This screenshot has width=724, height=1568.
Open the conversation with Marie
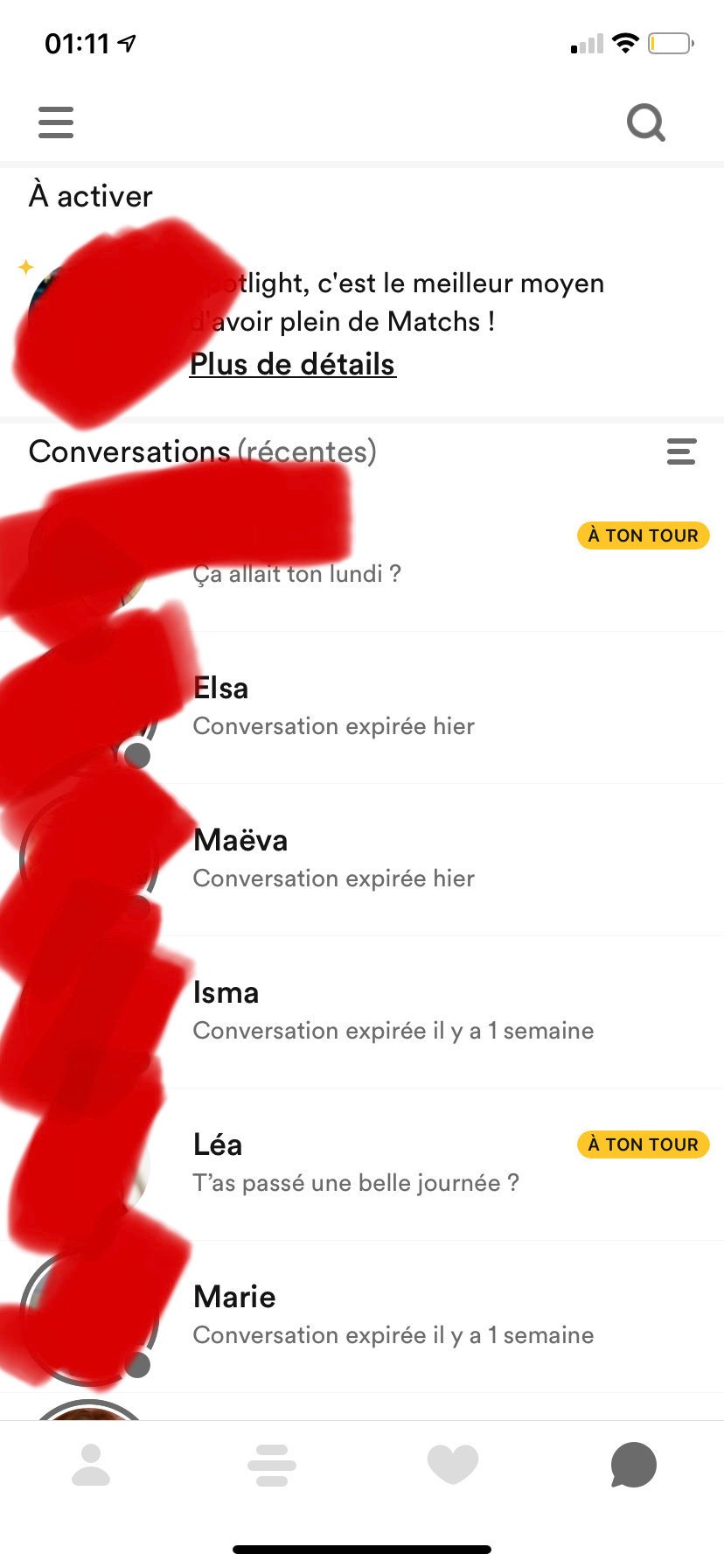coord(362,1317)
